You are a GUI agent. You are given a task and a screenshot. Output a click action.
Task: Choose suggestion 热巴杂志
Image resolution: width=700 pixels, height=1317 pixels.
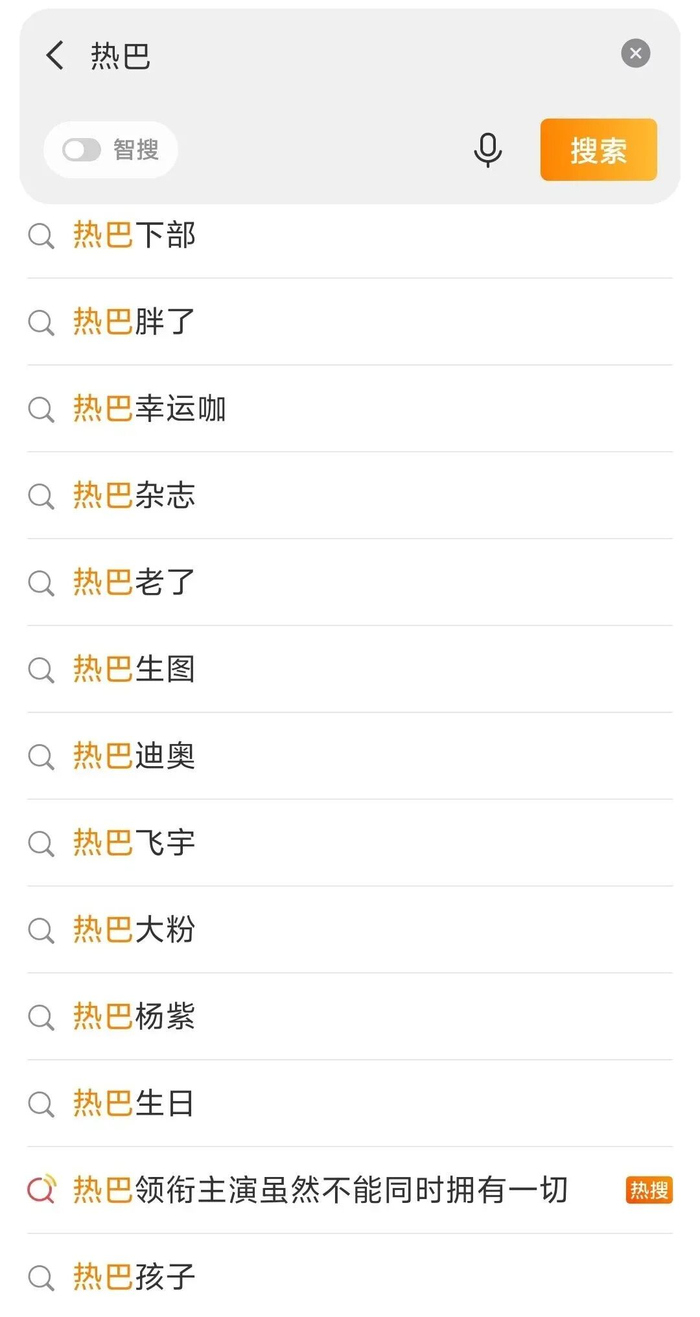click(350, 496)
